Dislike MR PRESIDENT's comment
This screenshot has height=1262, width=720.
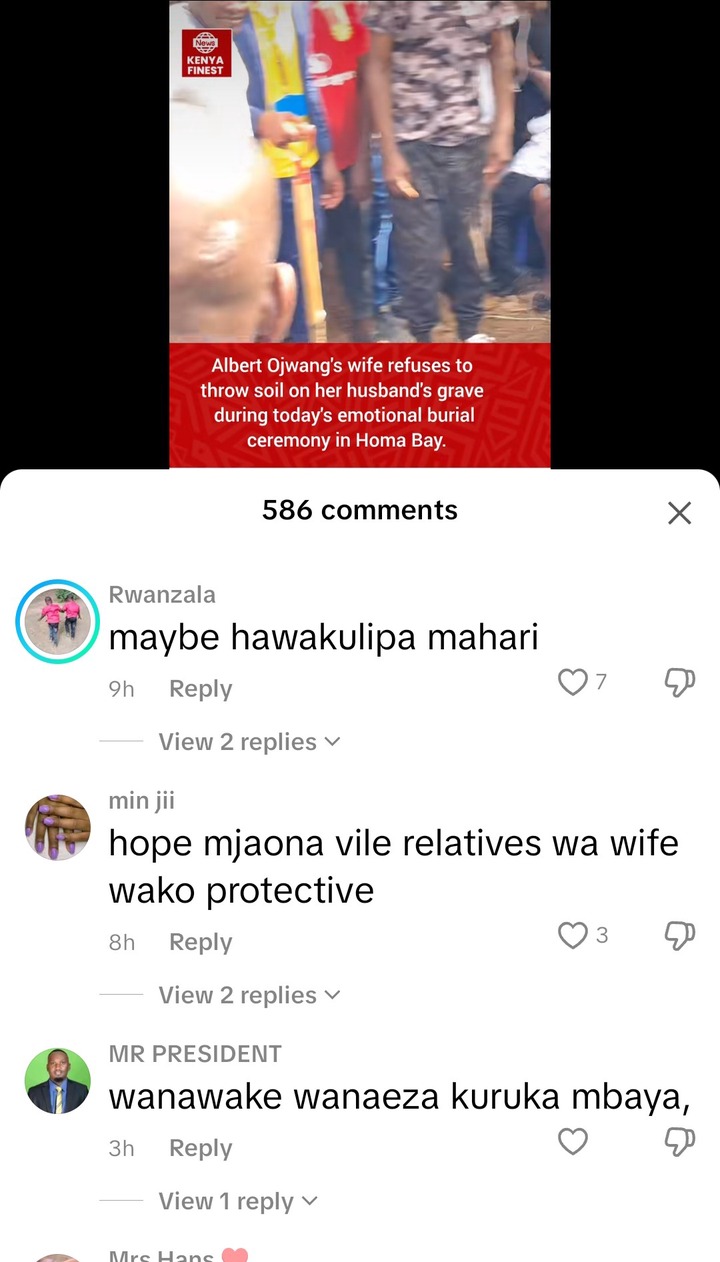point(679,1142)
